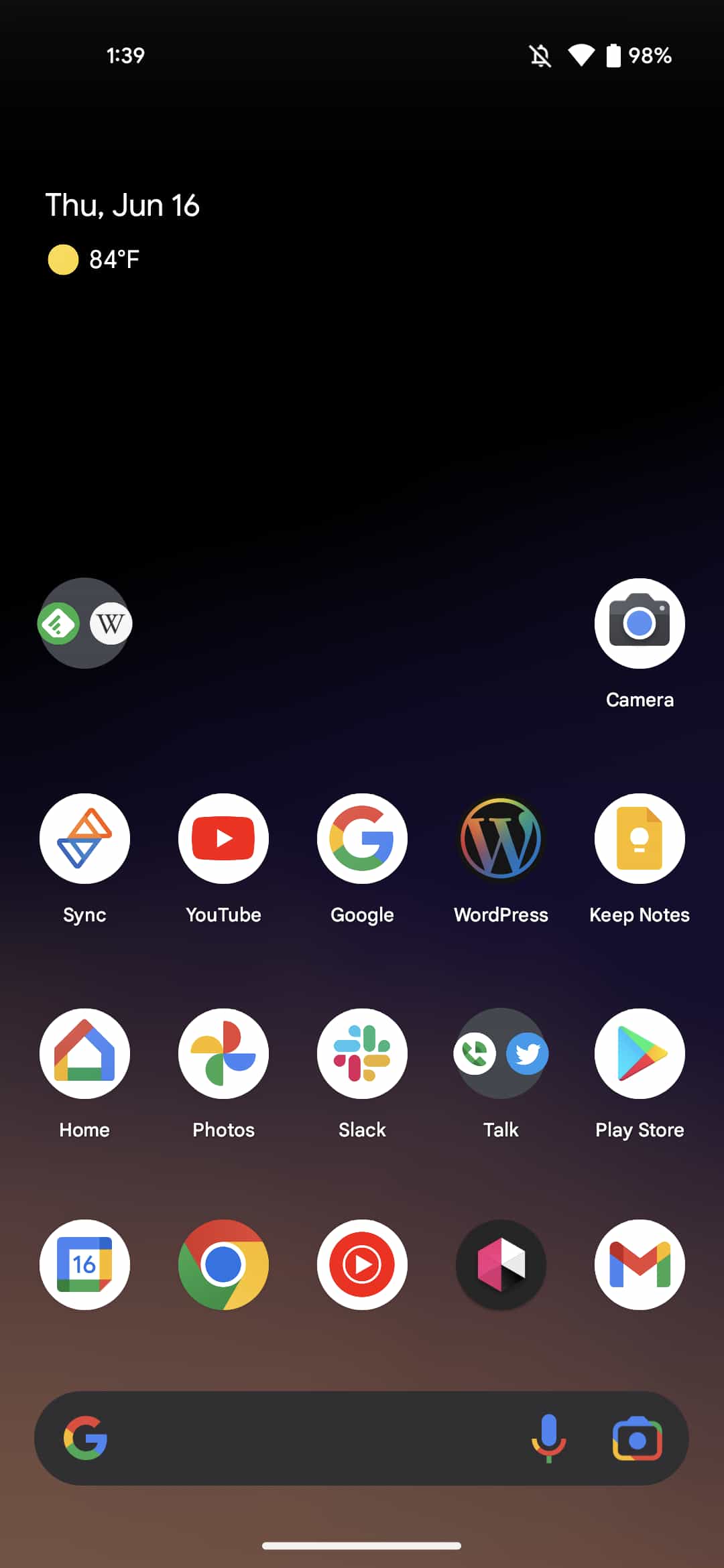Open the Camera app
This screenshot has height=1568, width=724.
(640, 623)
